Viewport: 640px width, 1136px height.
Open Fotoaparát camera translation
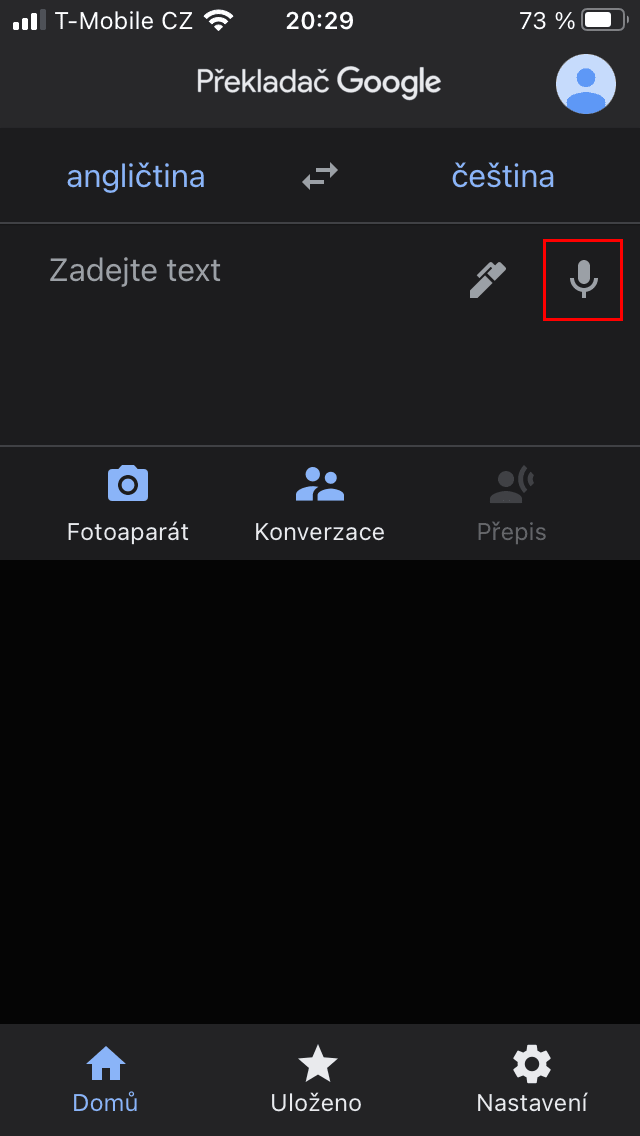point(128,504)
